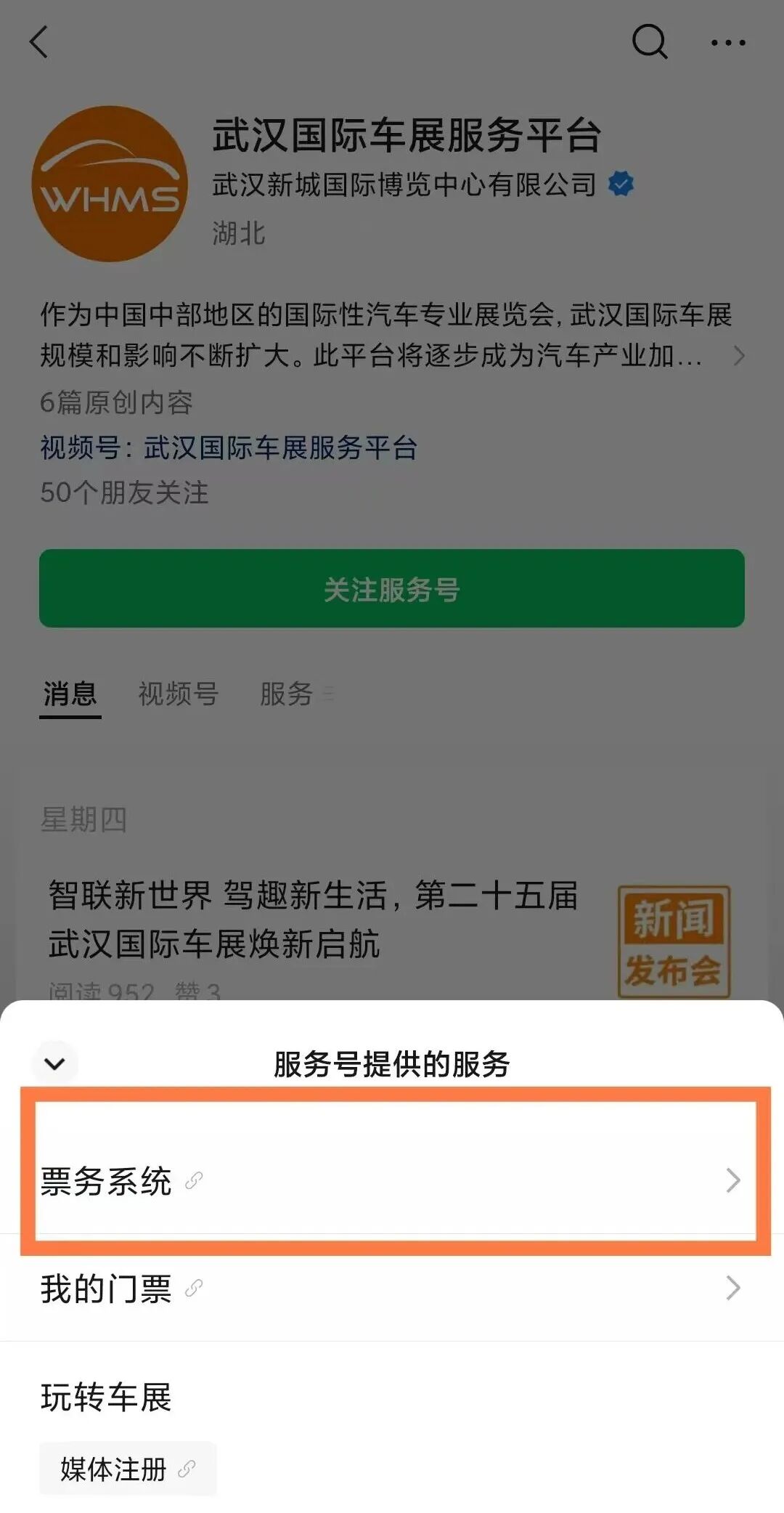Follow the account via 关注服务号

coord(392,588)
